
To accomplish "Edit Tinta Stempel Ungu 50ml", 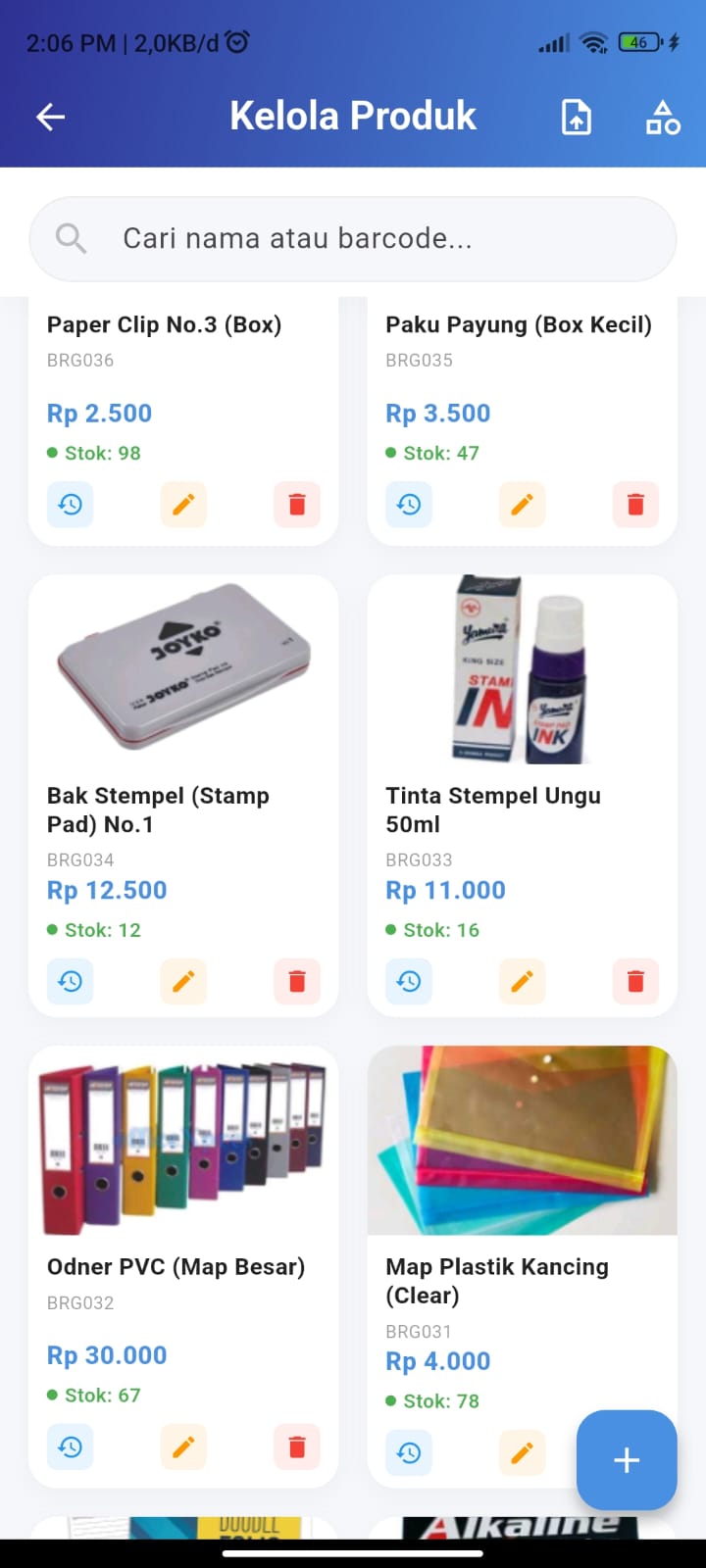I will click(x=522, y=981).
